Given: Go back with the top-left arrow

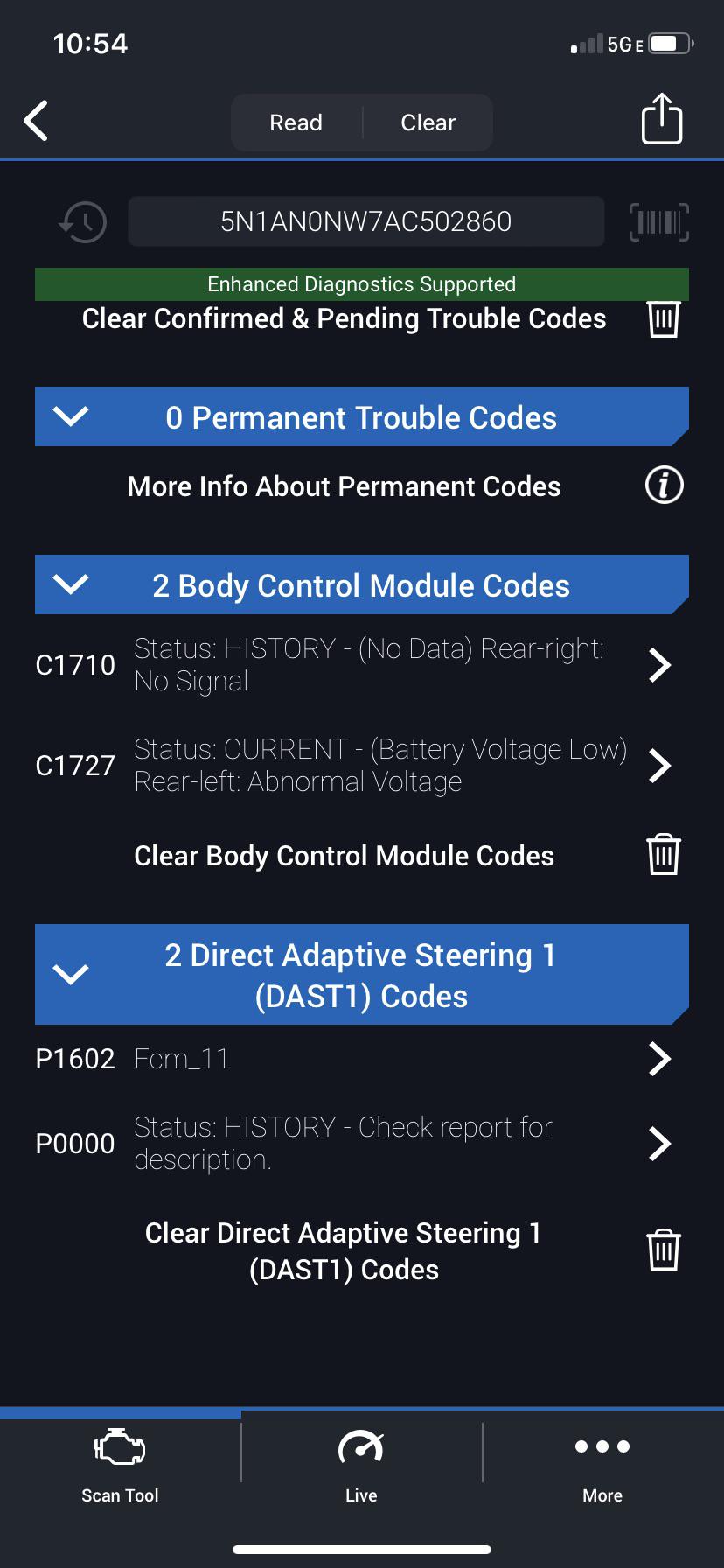Looking at the screenshot, I should [x=37, y=121].
